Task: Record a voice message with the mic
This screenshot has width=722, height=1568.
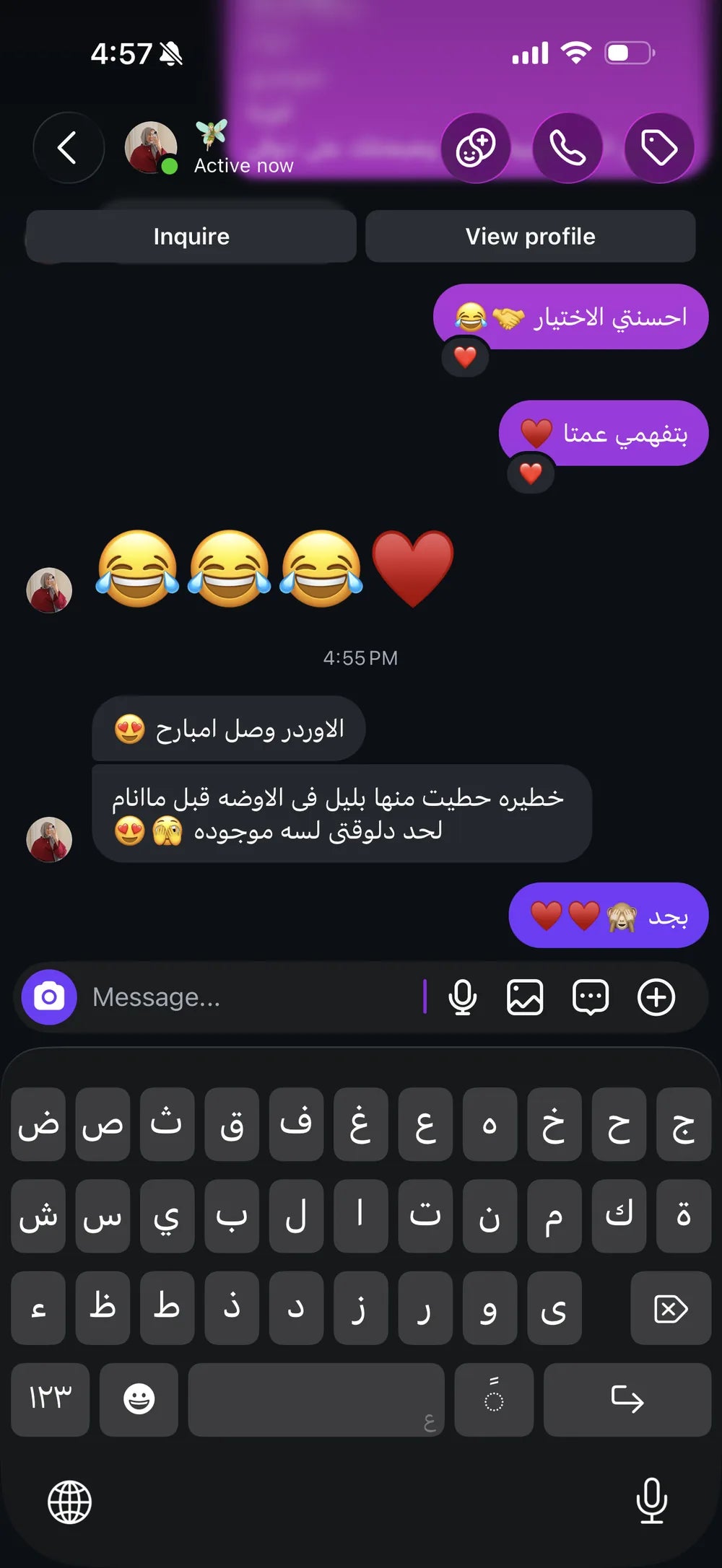Action: (x=462, y=997)
